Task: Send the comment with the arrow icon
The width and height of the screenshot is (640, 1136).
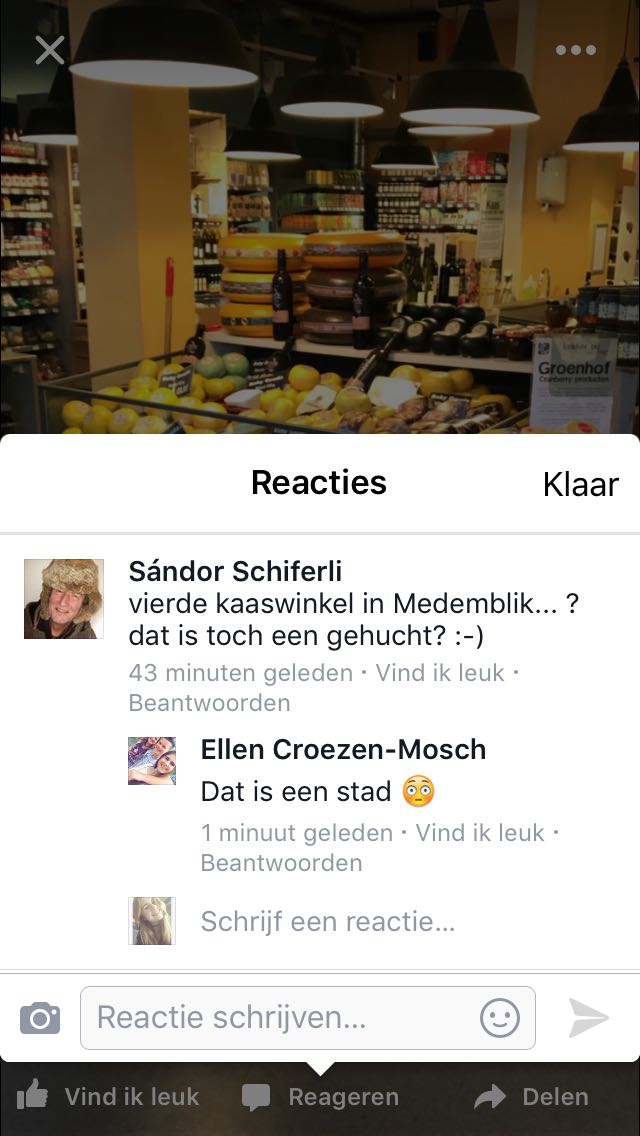Action: [588, 1018]
